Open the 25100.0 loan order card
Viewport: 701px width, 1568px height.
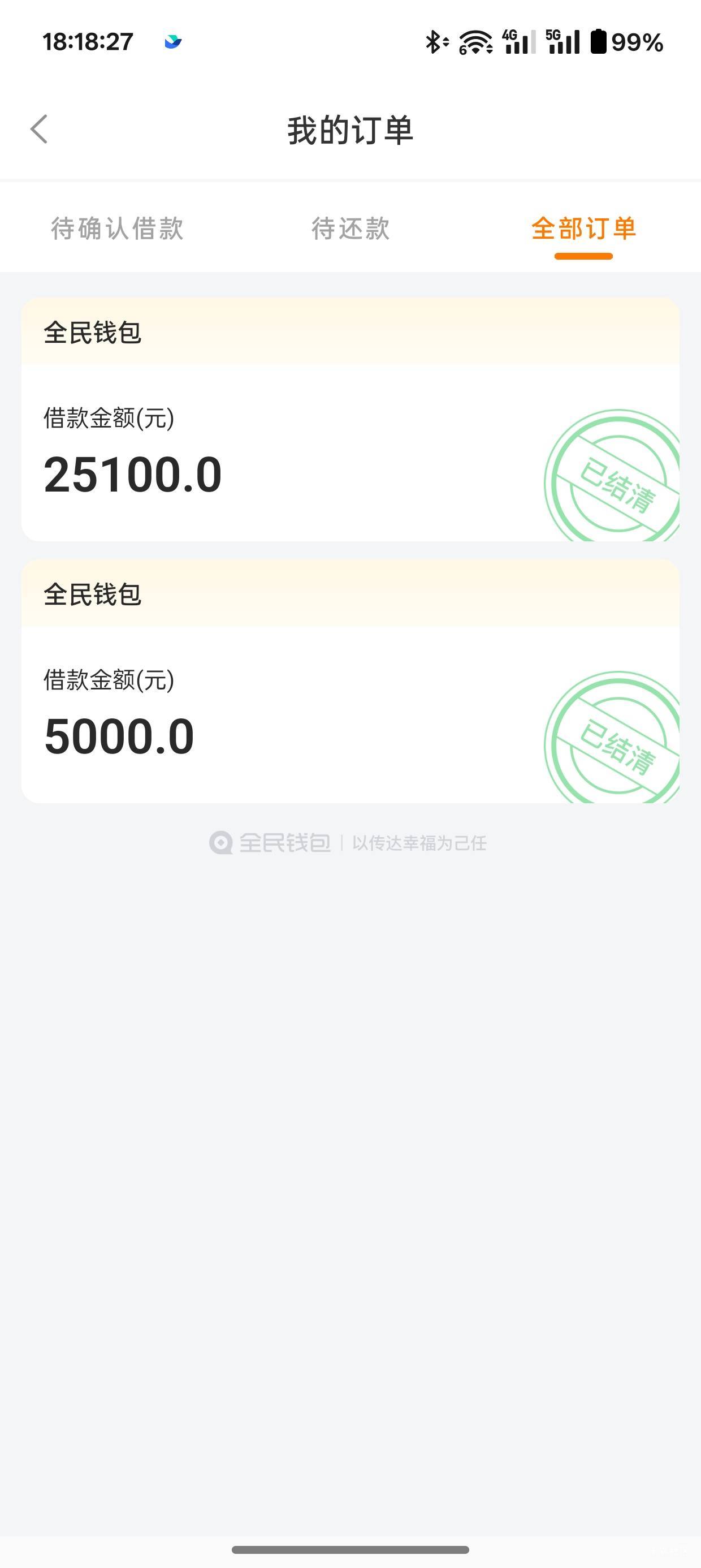pyautogui.click(x=350, y=419)
